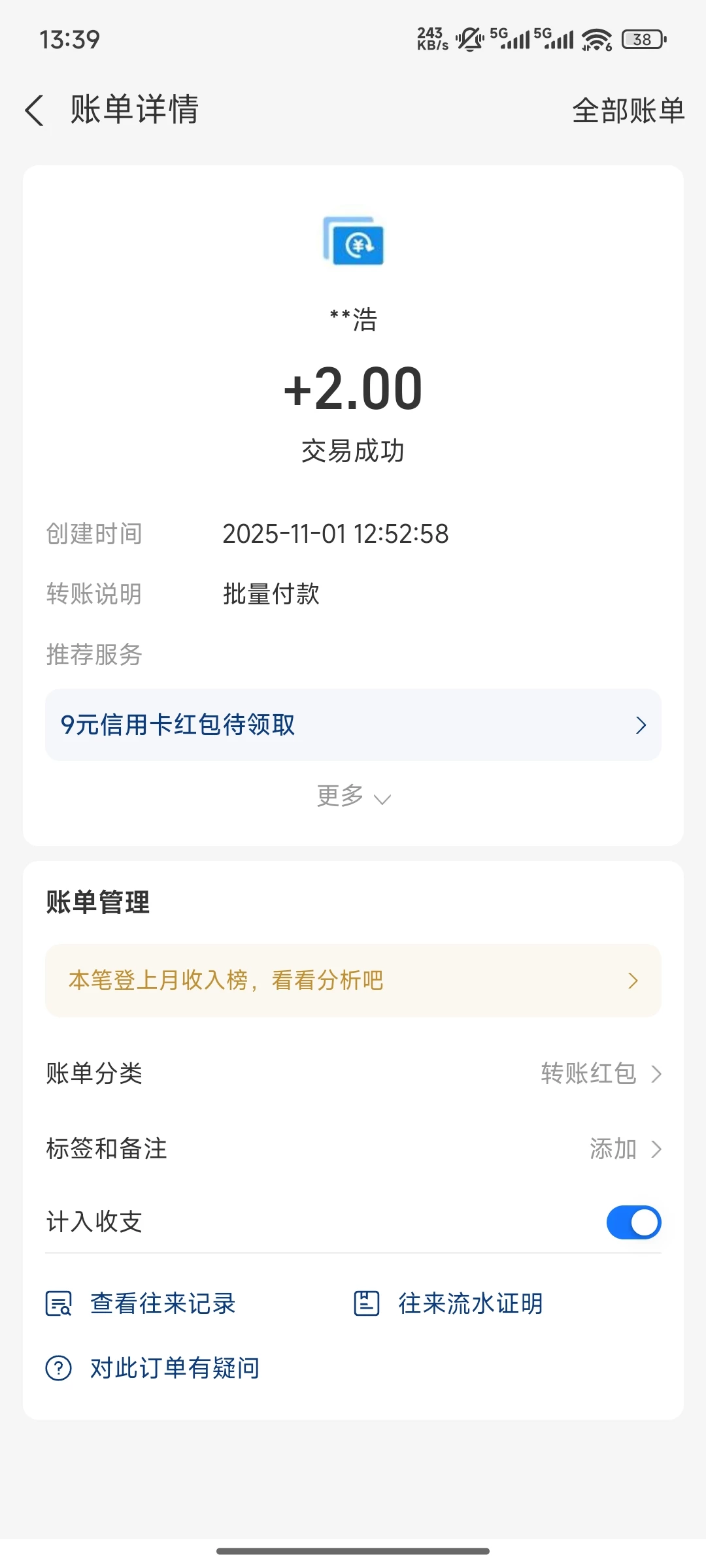
Task: Click the Wi-Fi status bar icon
Action: click(597, 39)
